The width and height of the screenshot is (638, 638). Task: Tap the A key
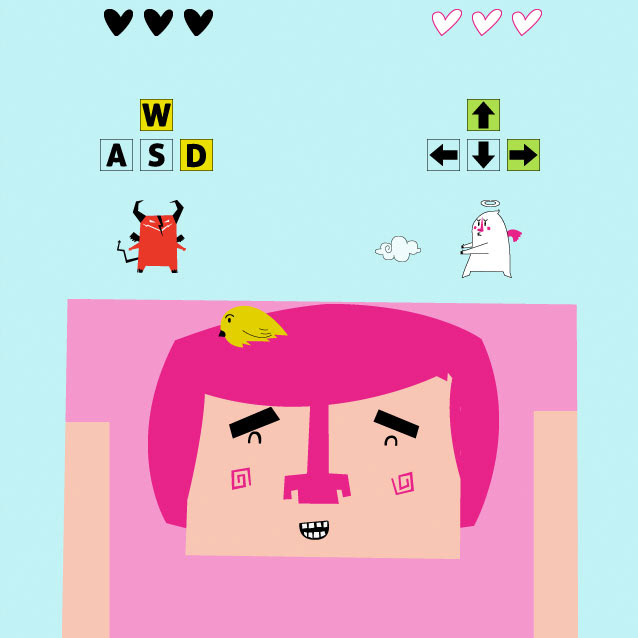pos(117,155)
